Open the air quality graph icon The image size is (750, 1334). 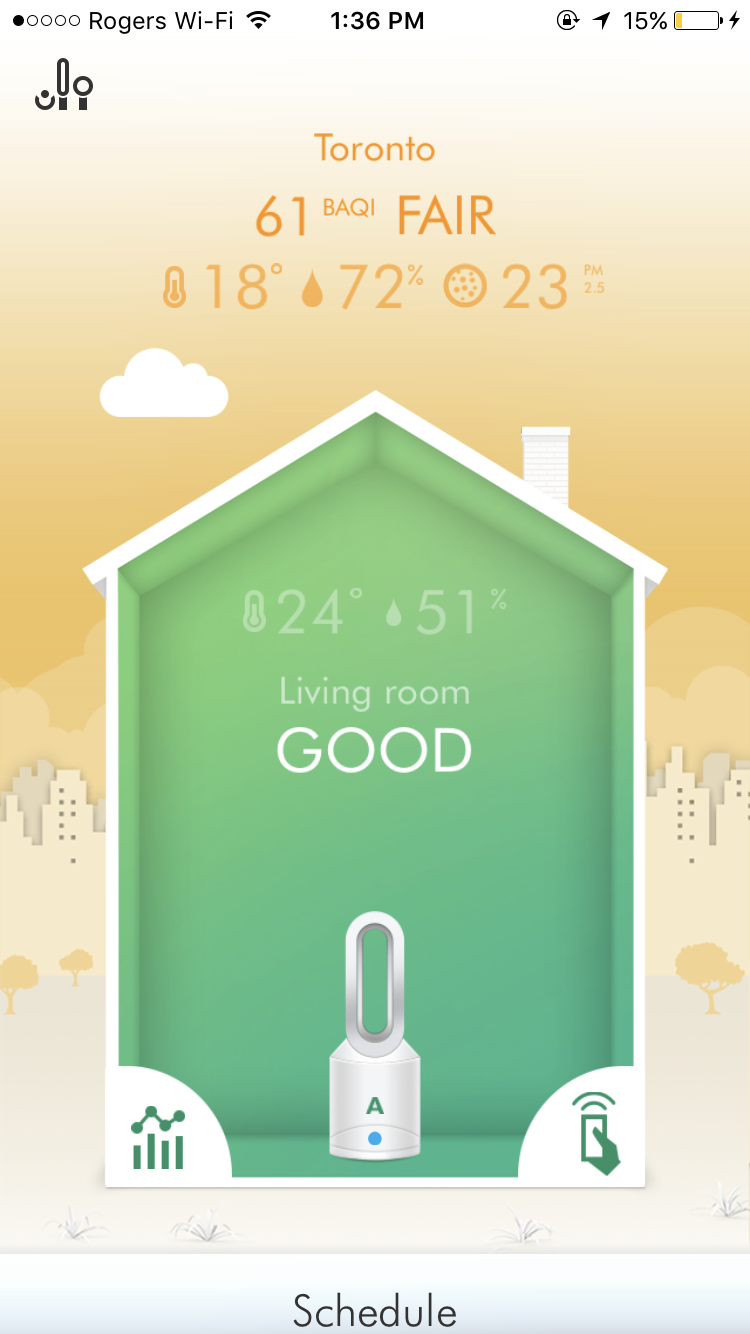pyautogui.click(x=158, y=1138)
